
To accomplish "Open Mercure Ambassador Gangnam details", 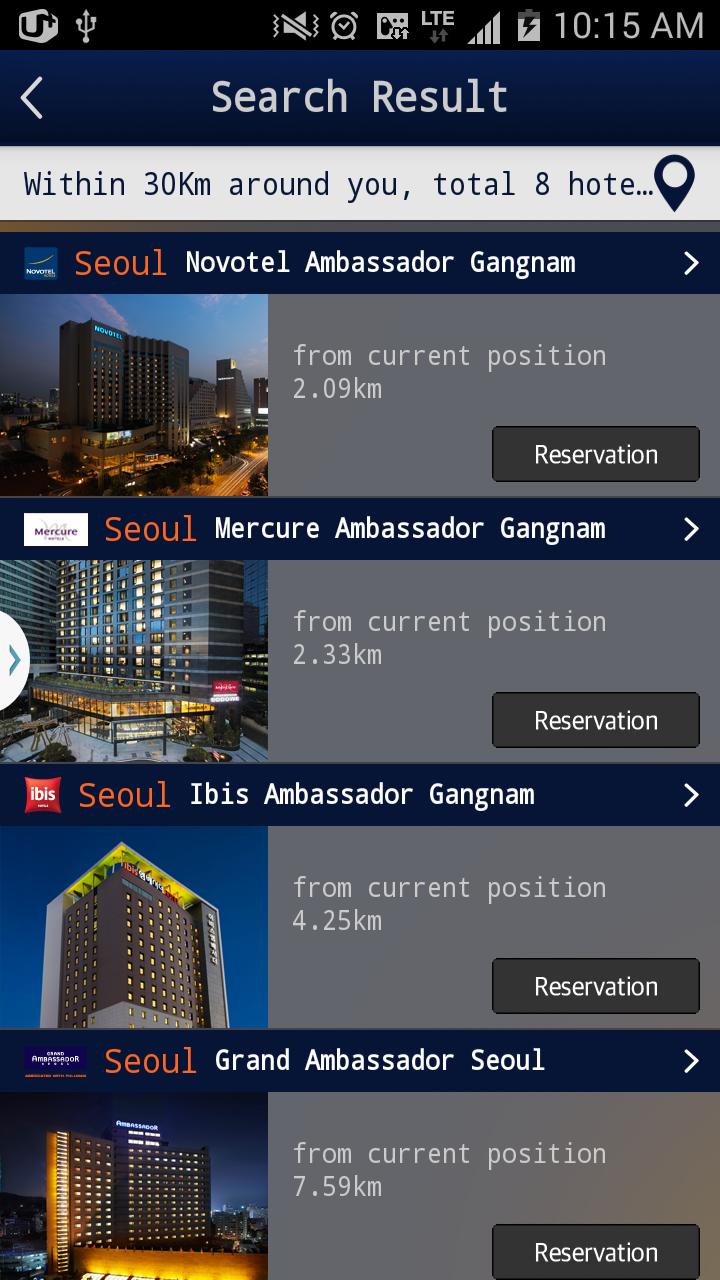I will coord(690,529).
